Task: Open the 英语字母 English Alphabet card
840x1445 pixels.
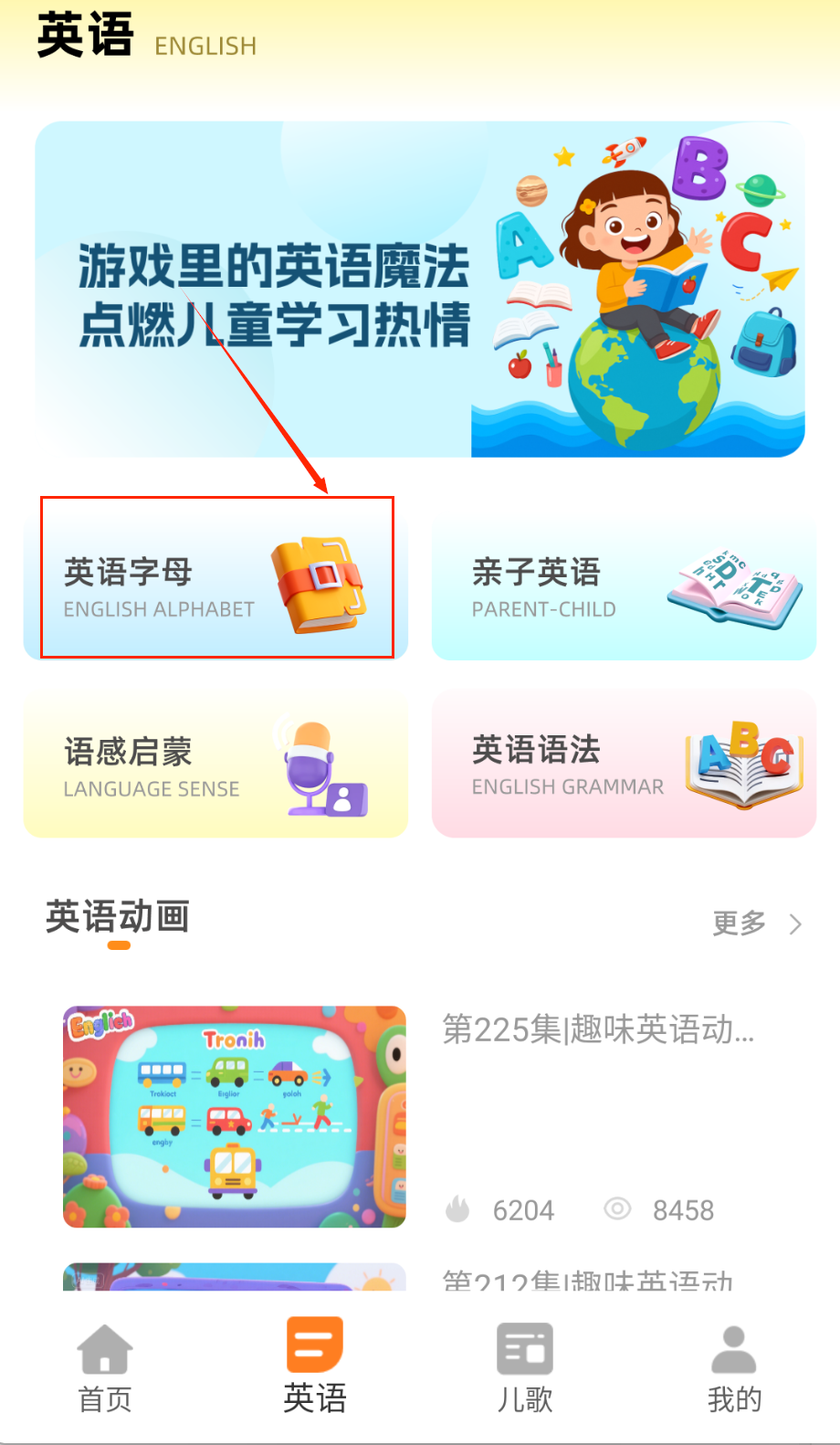Action: coord(216,585)
